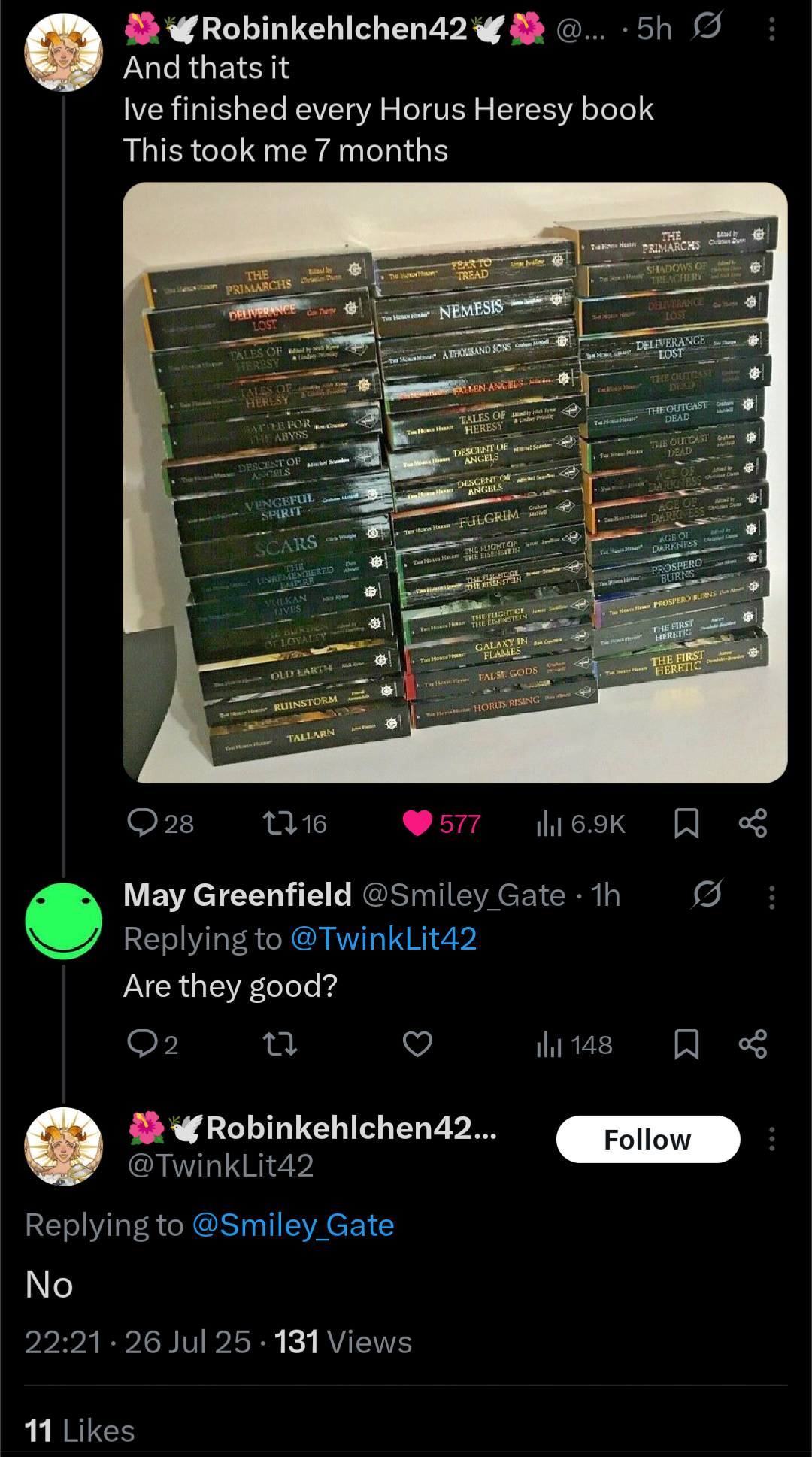
Task: Open overflow menu next to Follow button
Action: point(771,1139)
